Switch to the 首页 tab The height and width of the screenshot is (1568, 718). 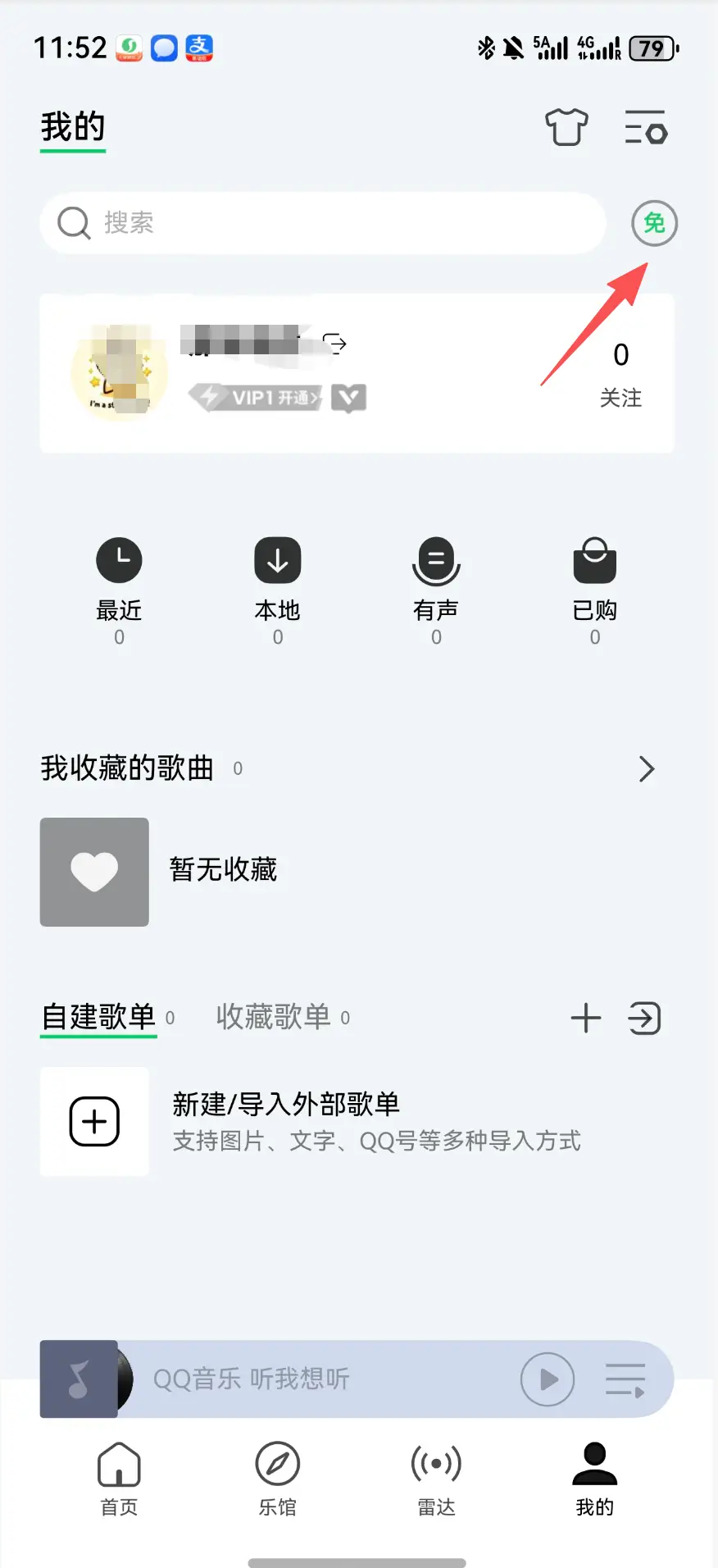(x=120, y=1476)
